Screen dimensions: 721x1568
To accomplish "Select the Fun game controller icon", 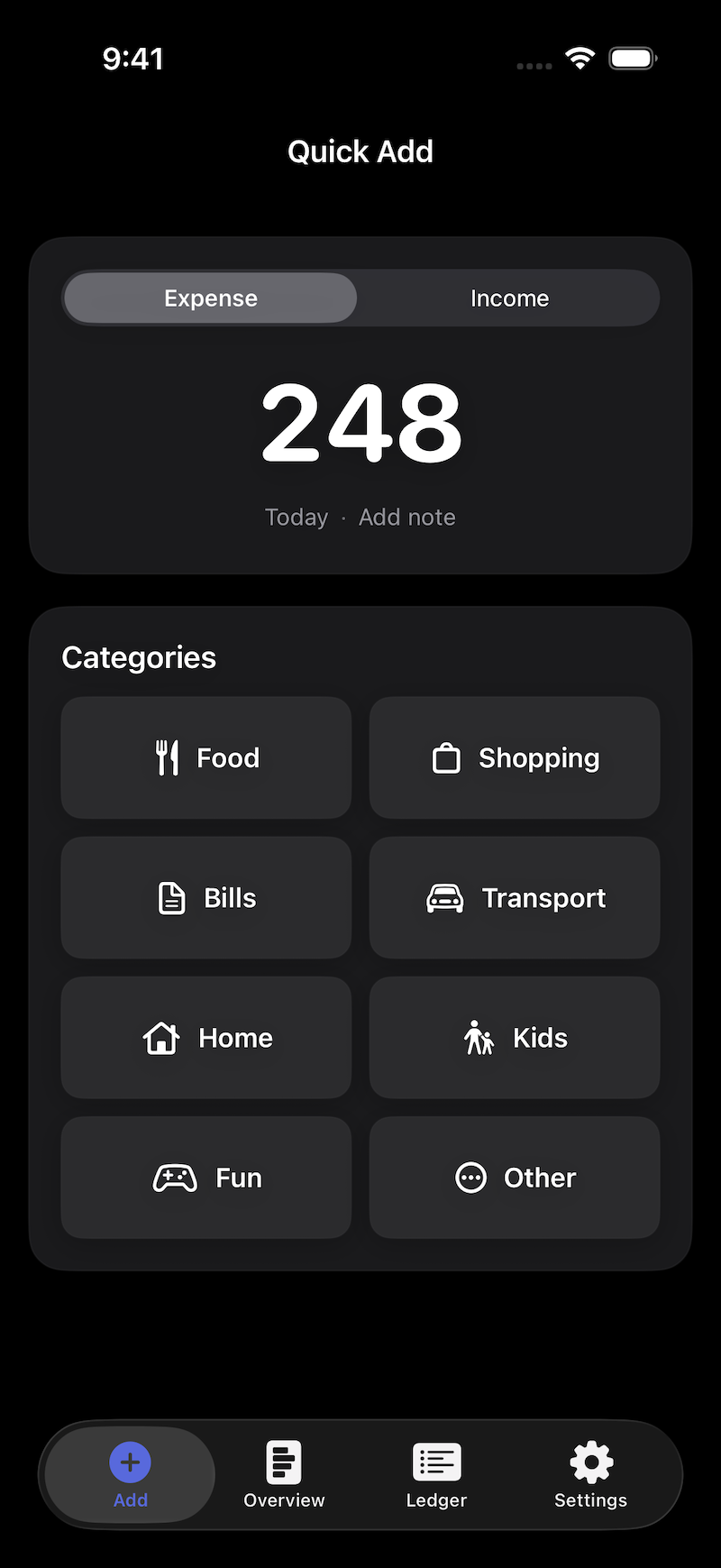I will point(173,1177).
